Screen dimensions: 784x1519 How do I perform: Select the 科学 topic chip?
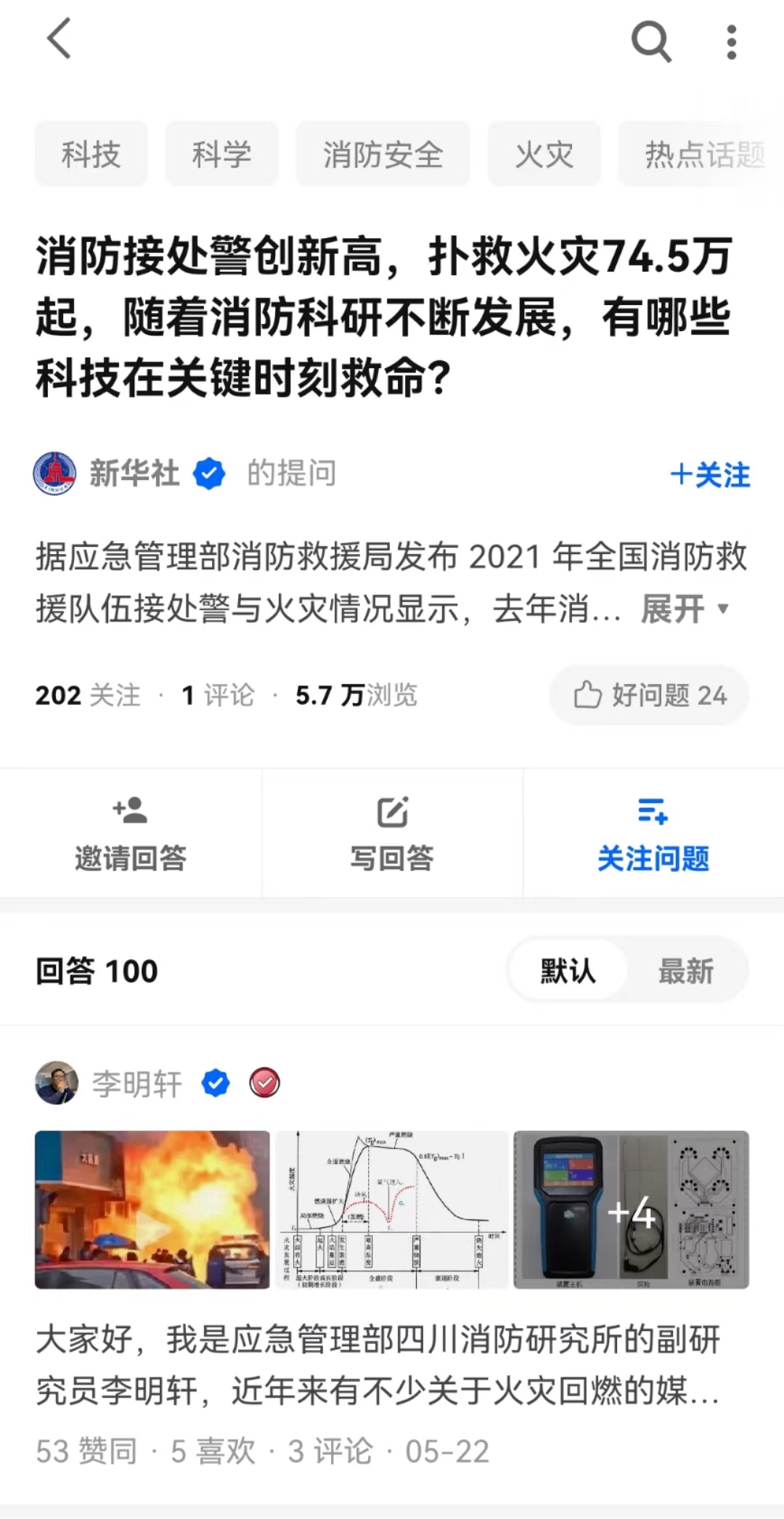click(x=221, y=155)
